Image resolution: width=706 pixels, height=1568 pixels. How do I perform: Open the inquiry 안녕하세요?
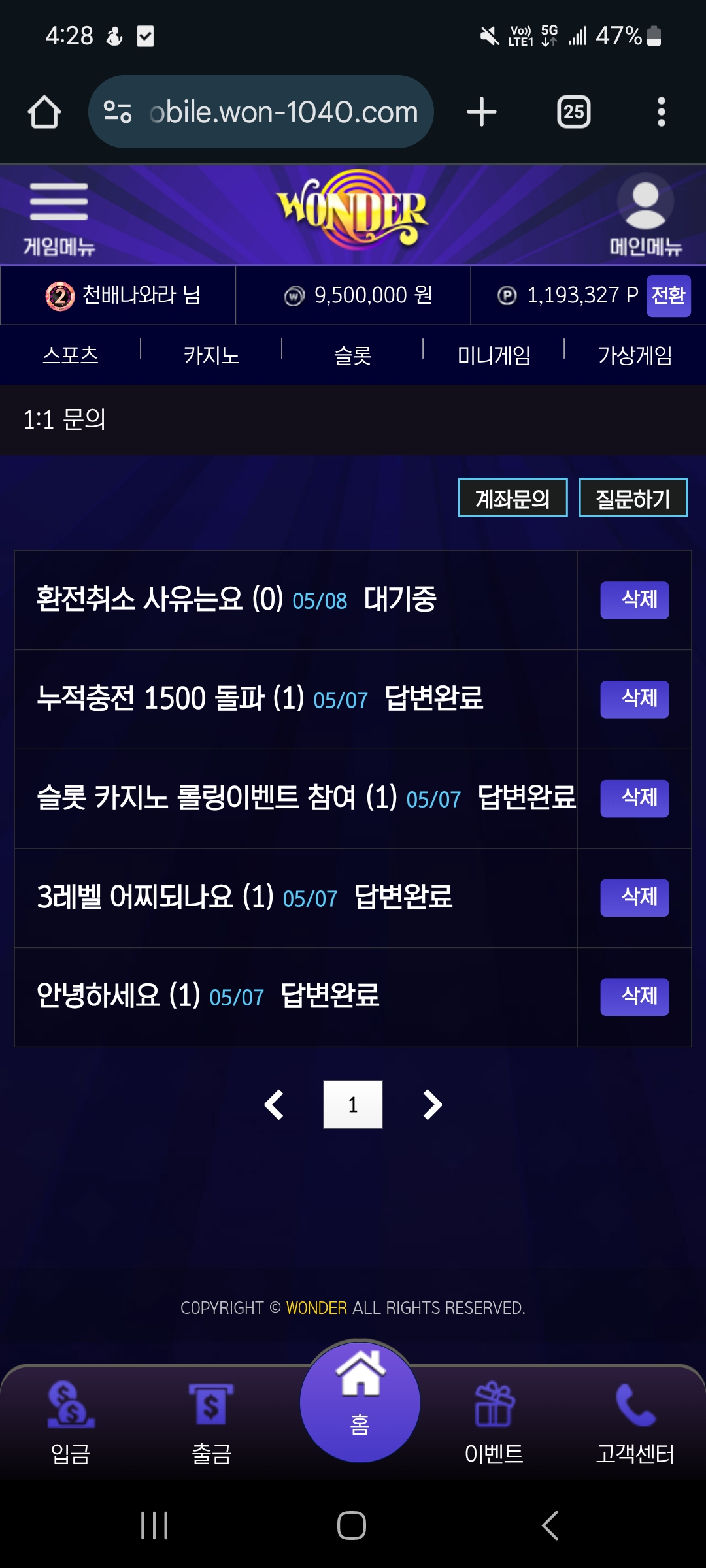(x=118, y=996)
